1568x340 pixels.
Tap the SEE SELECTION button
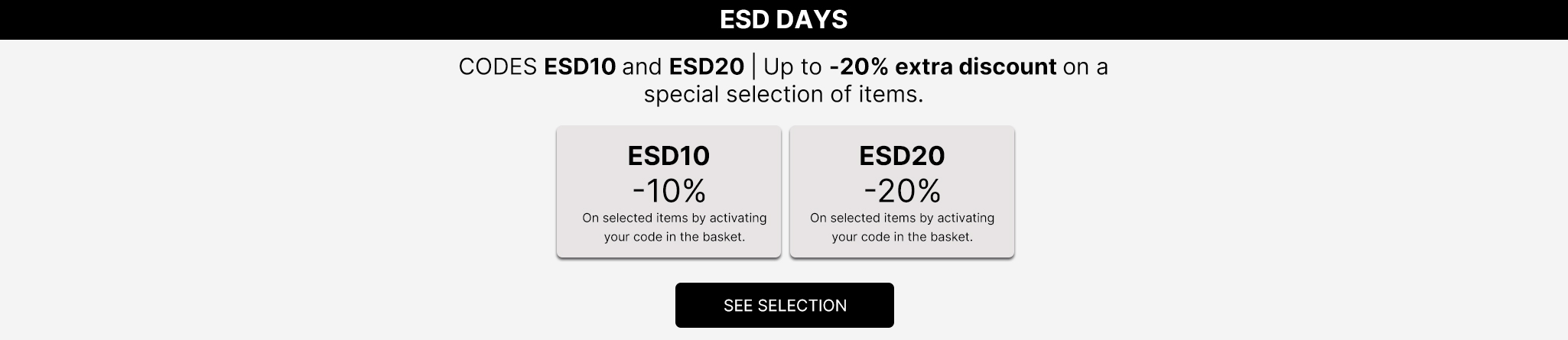[x=784, y=305]
